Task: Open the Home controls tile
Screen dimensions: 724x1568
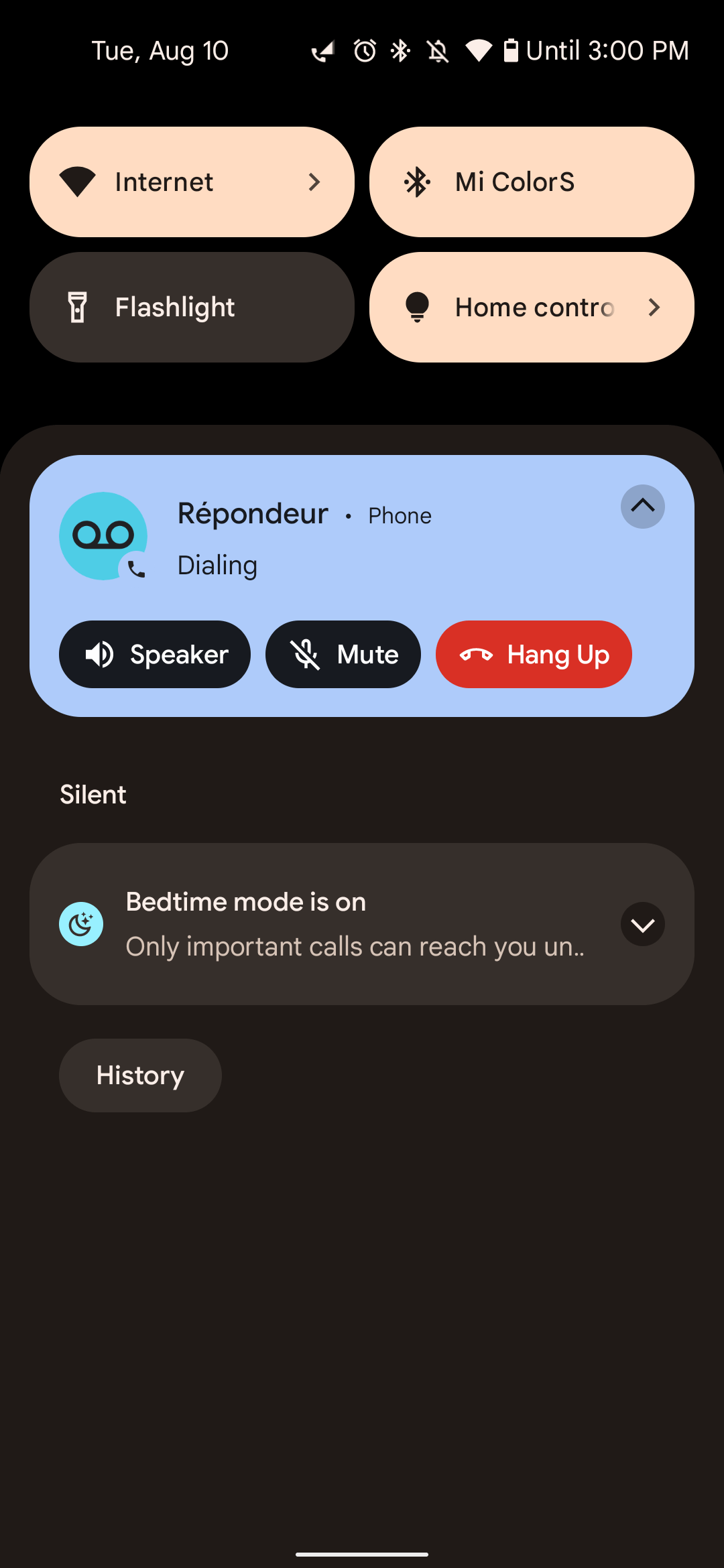Action: [532, 307]
